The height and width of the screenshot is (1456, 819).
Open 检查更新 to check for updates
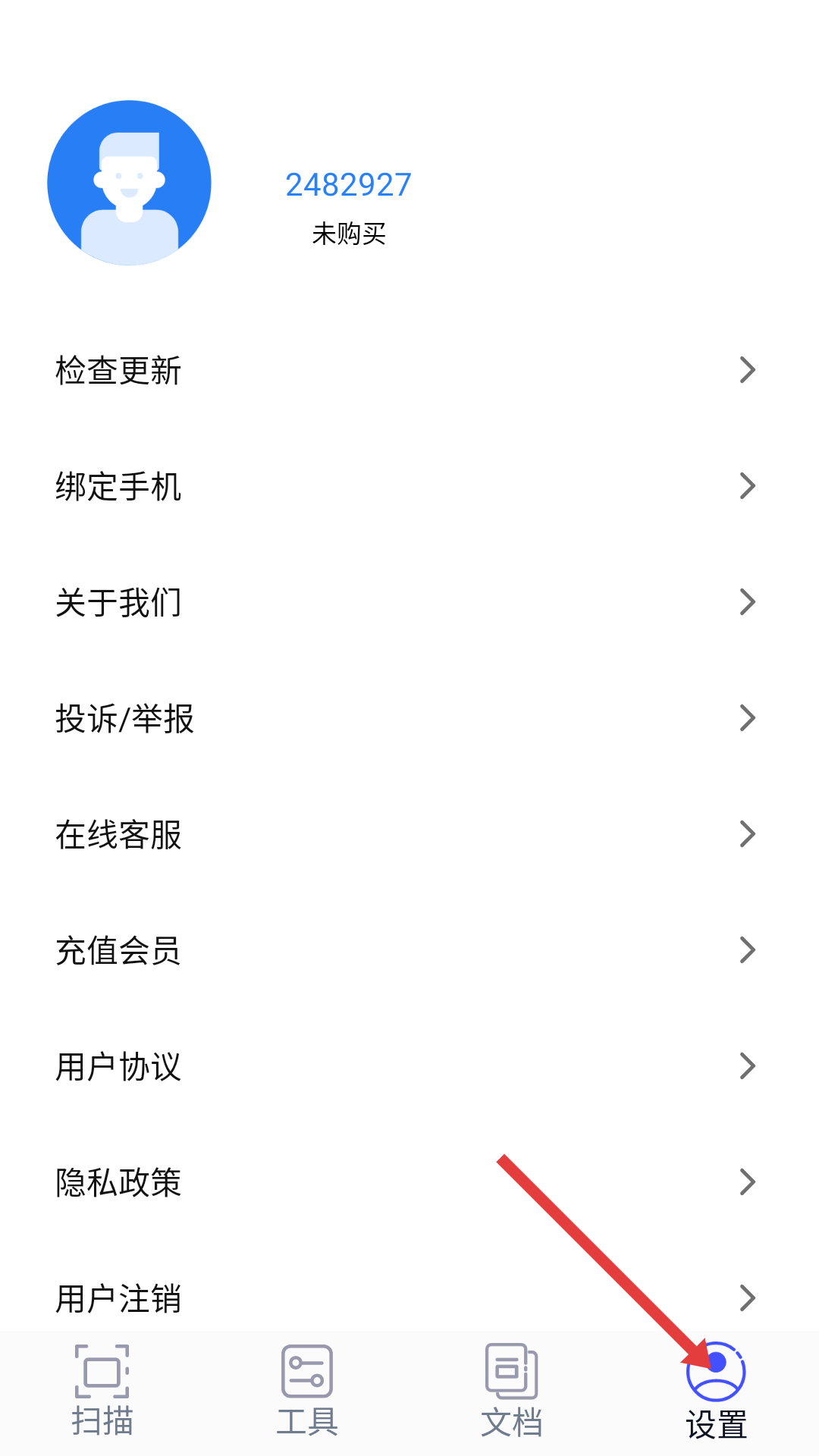point(409,371)
